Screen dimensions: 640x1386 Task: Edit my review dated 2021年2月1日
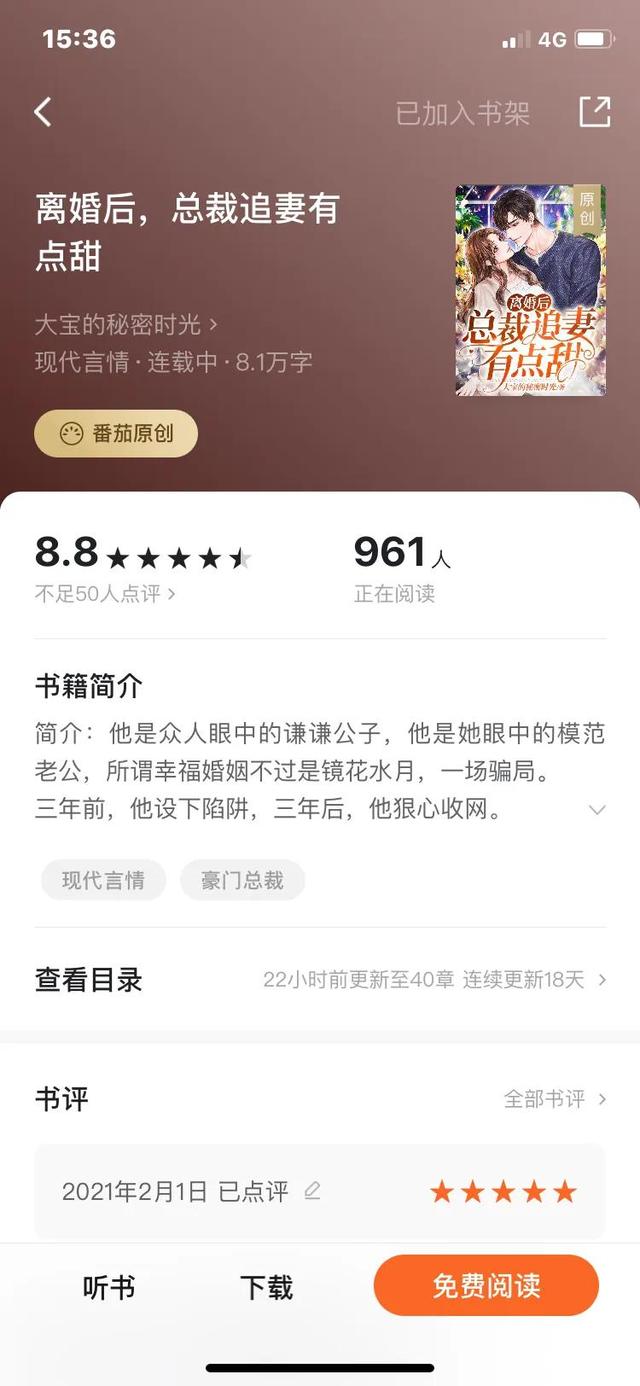(x=312, y=1191)
